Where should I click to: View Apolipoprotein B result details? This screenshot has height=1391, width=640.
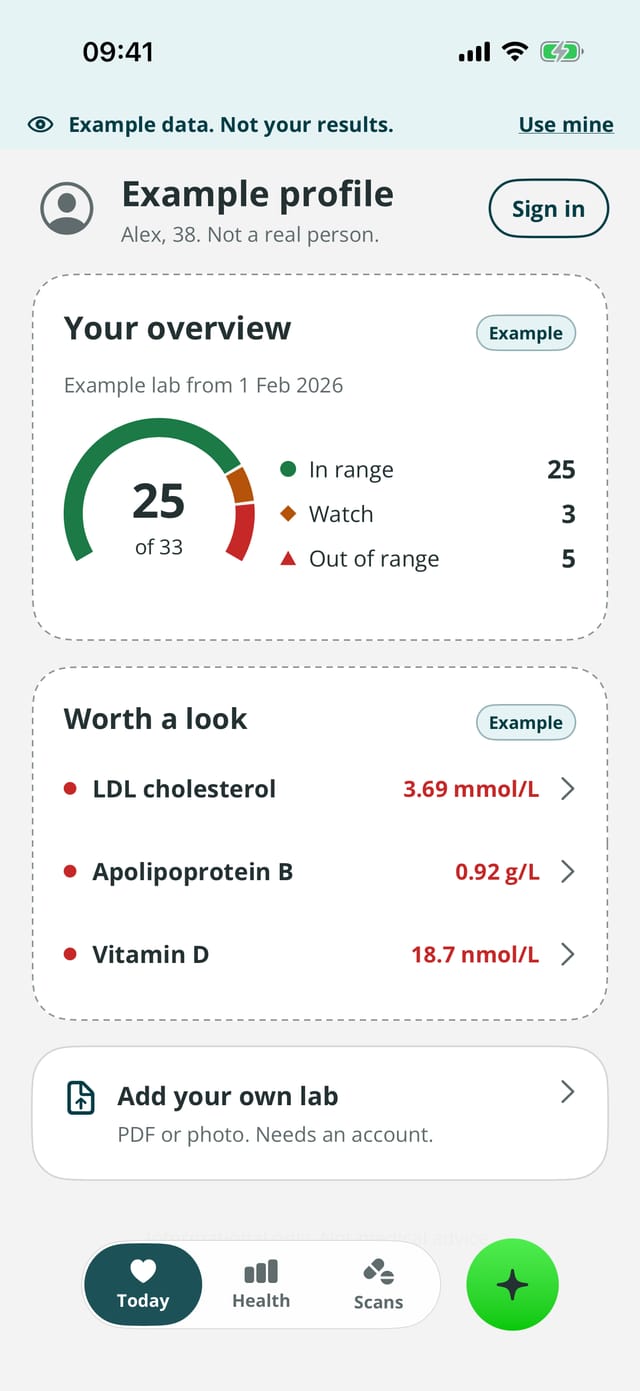pos(320,872)
